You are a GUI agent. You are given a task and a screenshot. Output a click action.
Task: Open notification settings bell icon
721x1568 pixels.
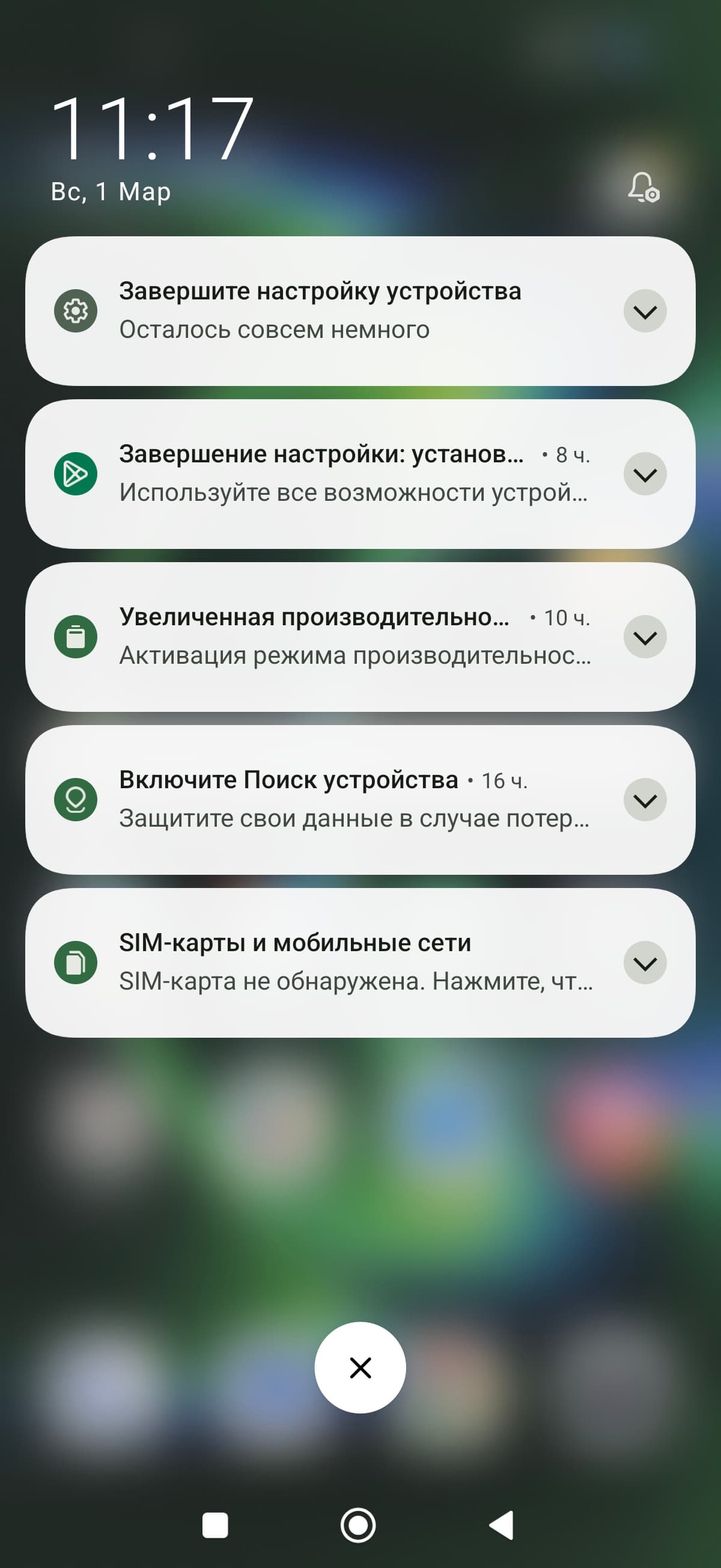[x=643, y=187]
